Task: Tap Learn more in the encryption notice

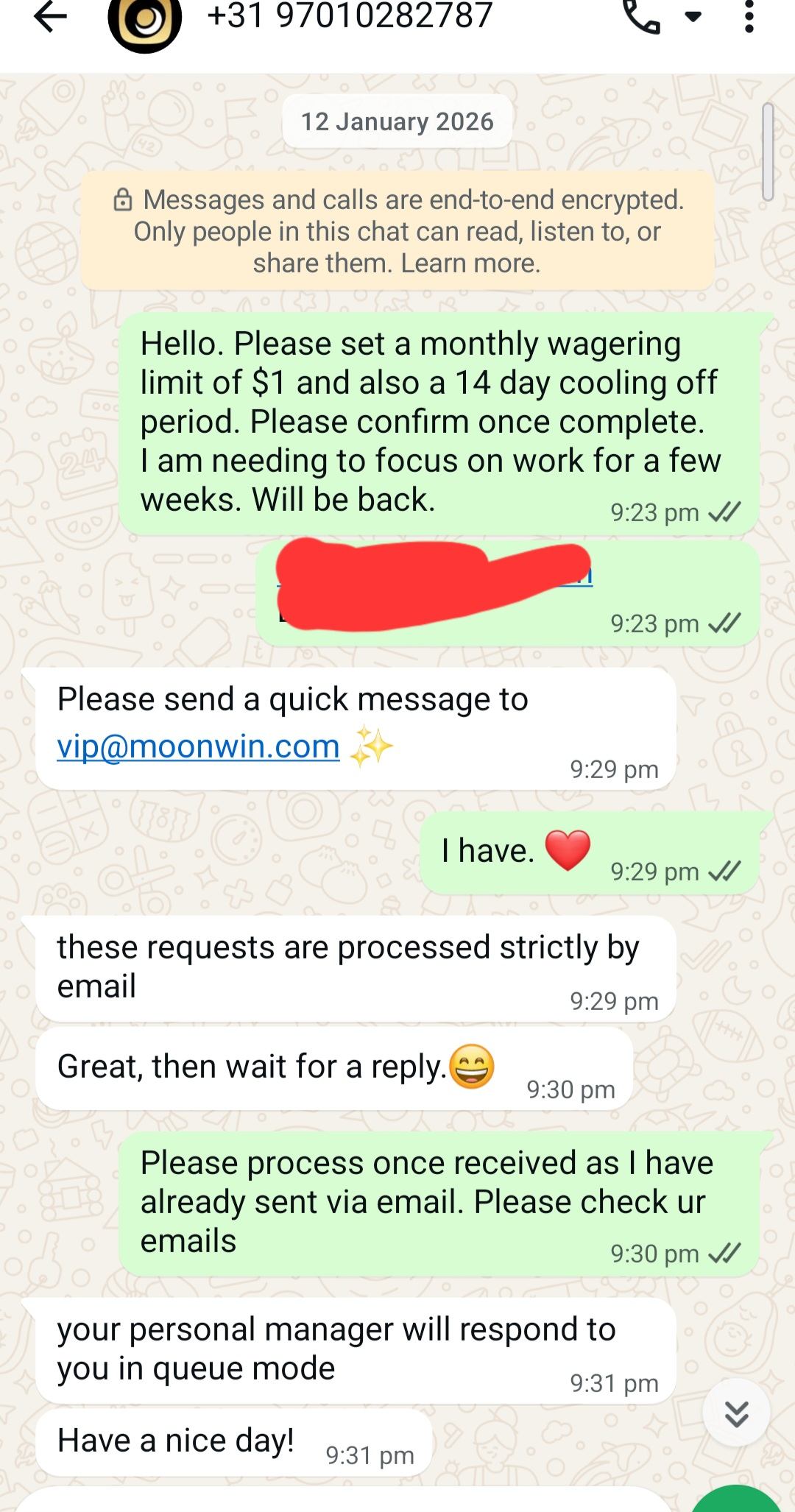Action: [470, 264]
